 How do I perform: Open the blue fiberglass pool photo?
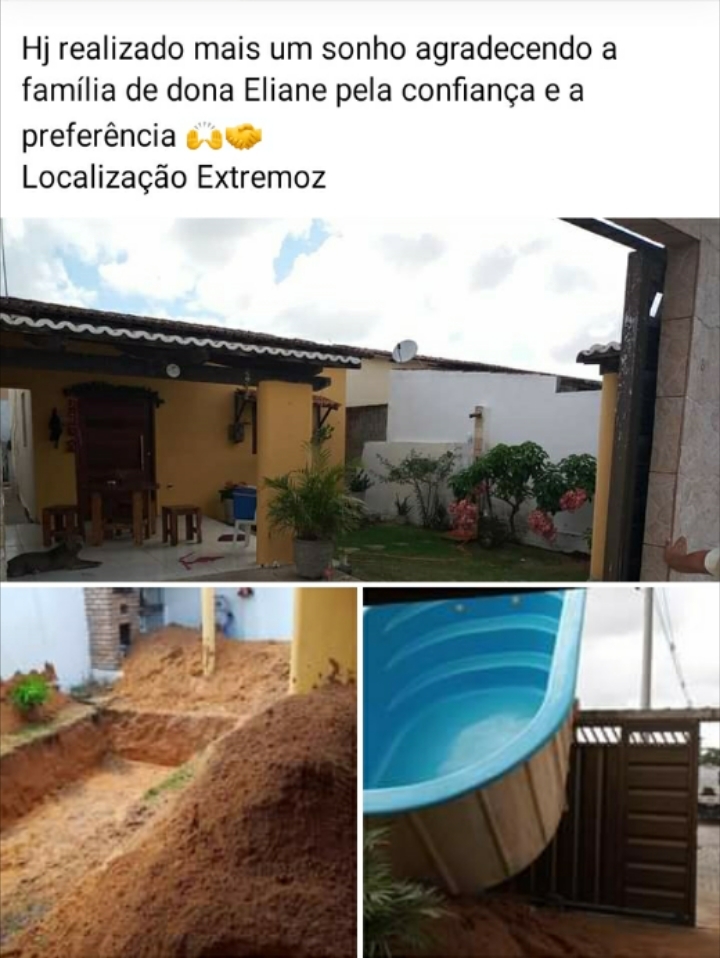click(x=541, y=772)
